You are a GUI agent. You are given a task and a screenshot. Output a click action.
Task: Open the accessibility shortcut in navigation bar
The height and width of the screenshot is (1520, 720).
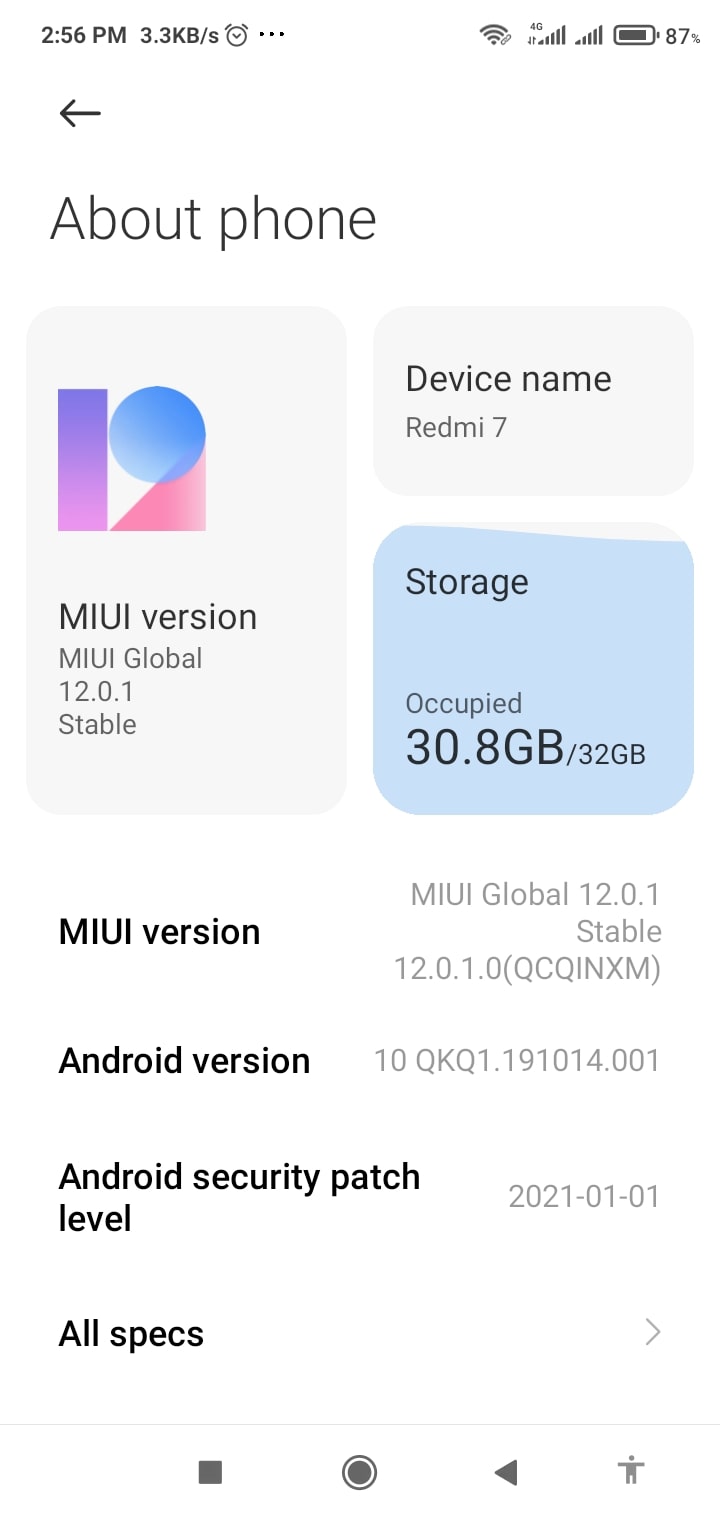(x=631, y=1472)
